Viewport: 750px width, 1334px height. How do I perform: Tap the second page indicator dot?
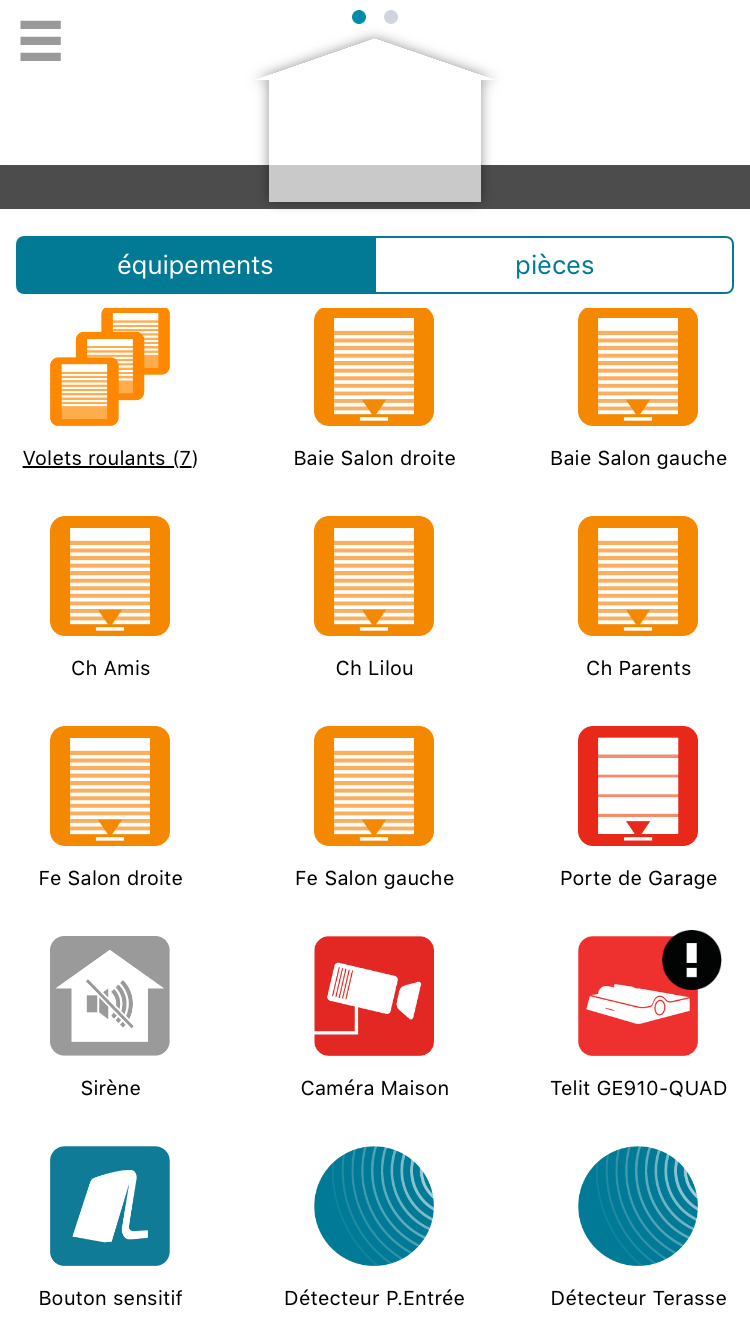[391, 17]
